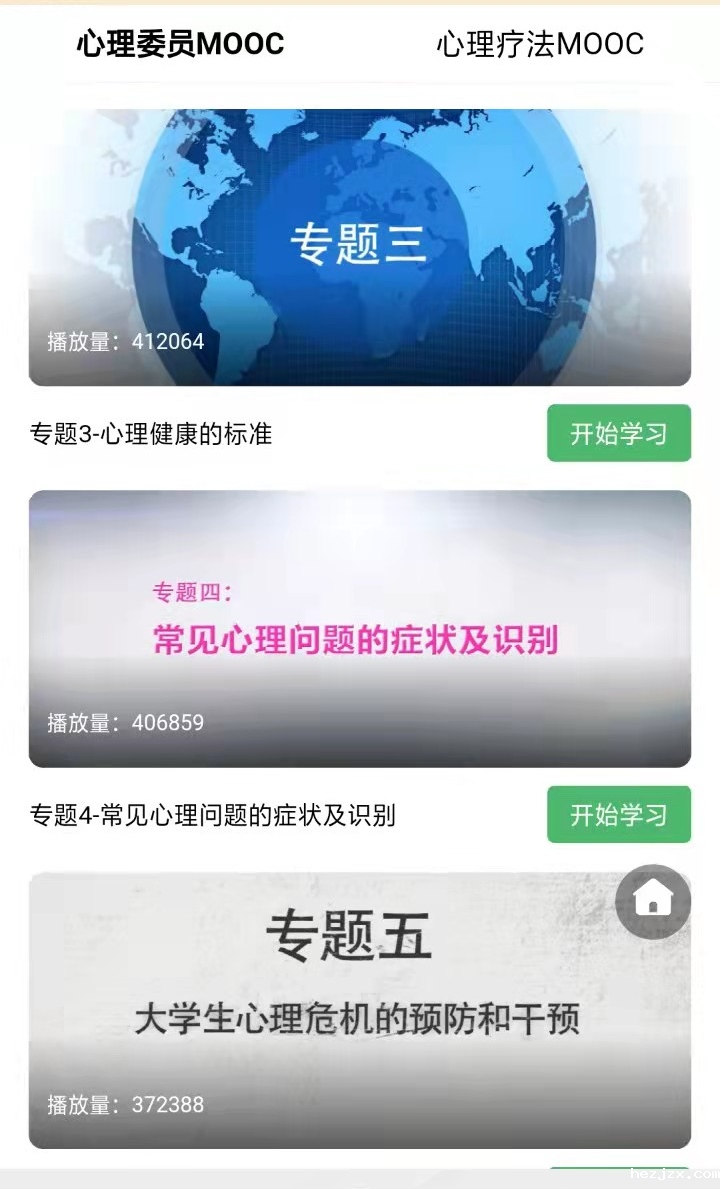Image resolution: width=721 pixels, height=1190 pixels.
Task: Start learning 专题4-常见心理问题的症状及识别
Action: tap(618, 815)
